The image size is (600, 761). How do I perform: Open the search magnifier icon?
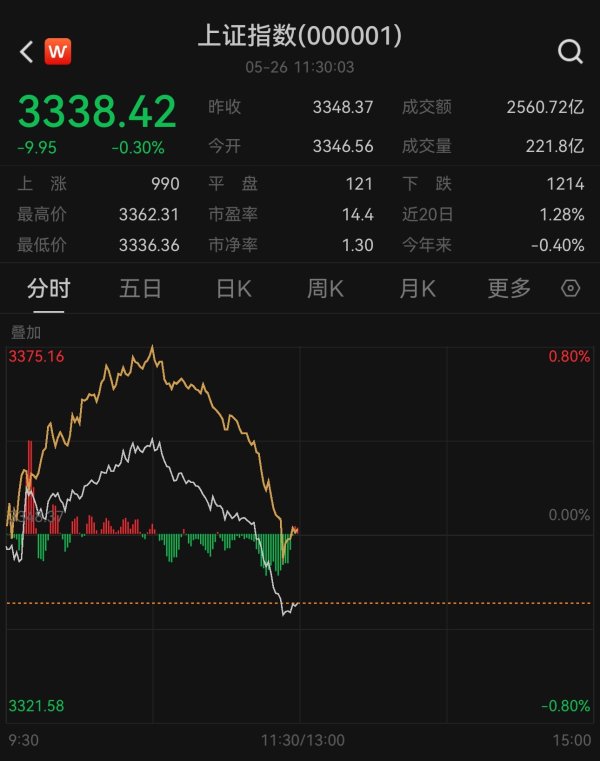pyautogui.click(x=570, y=52)
